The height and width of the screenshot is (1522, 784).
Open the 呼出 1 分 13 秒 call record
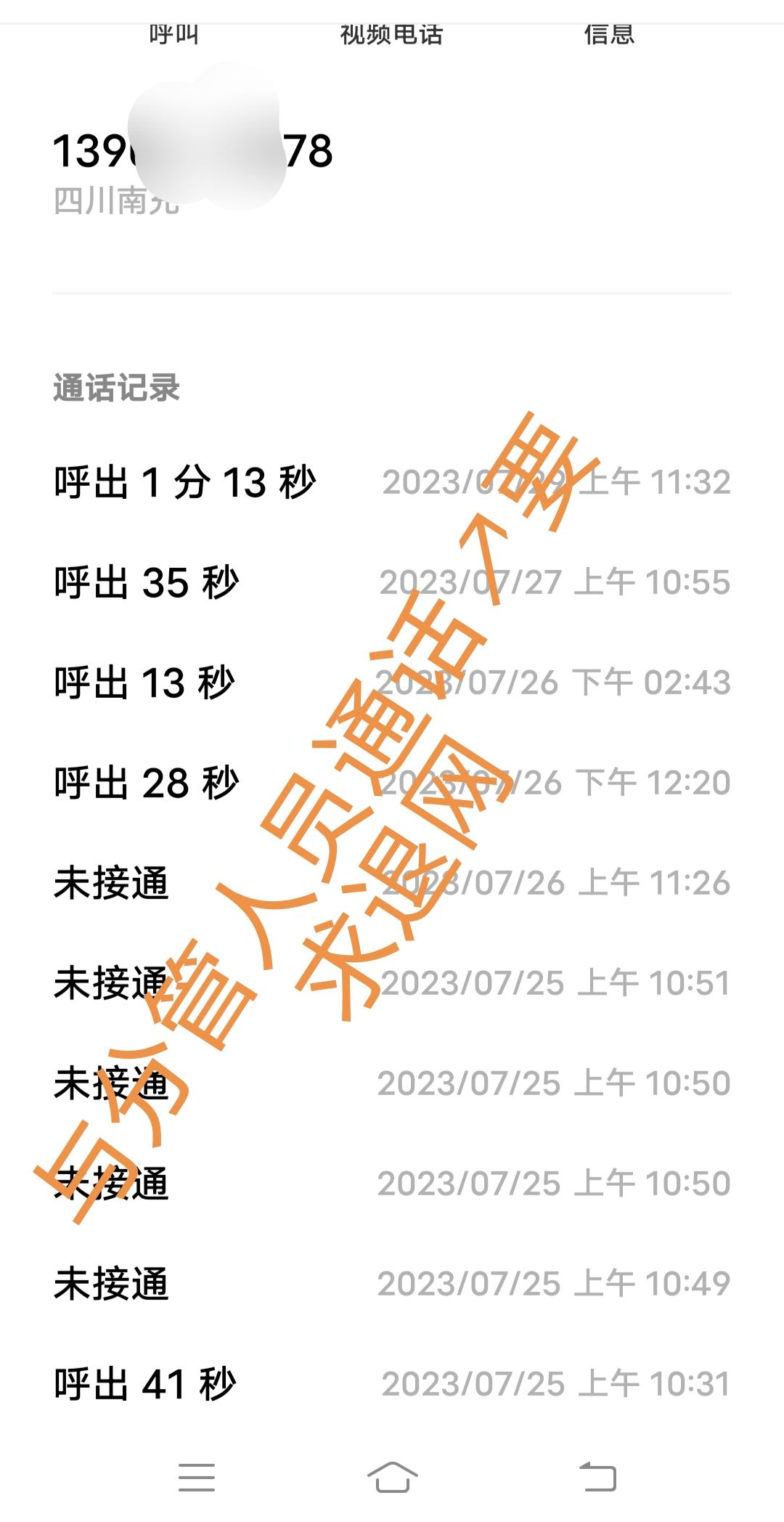pyautogui.click(x=392, y=482)
